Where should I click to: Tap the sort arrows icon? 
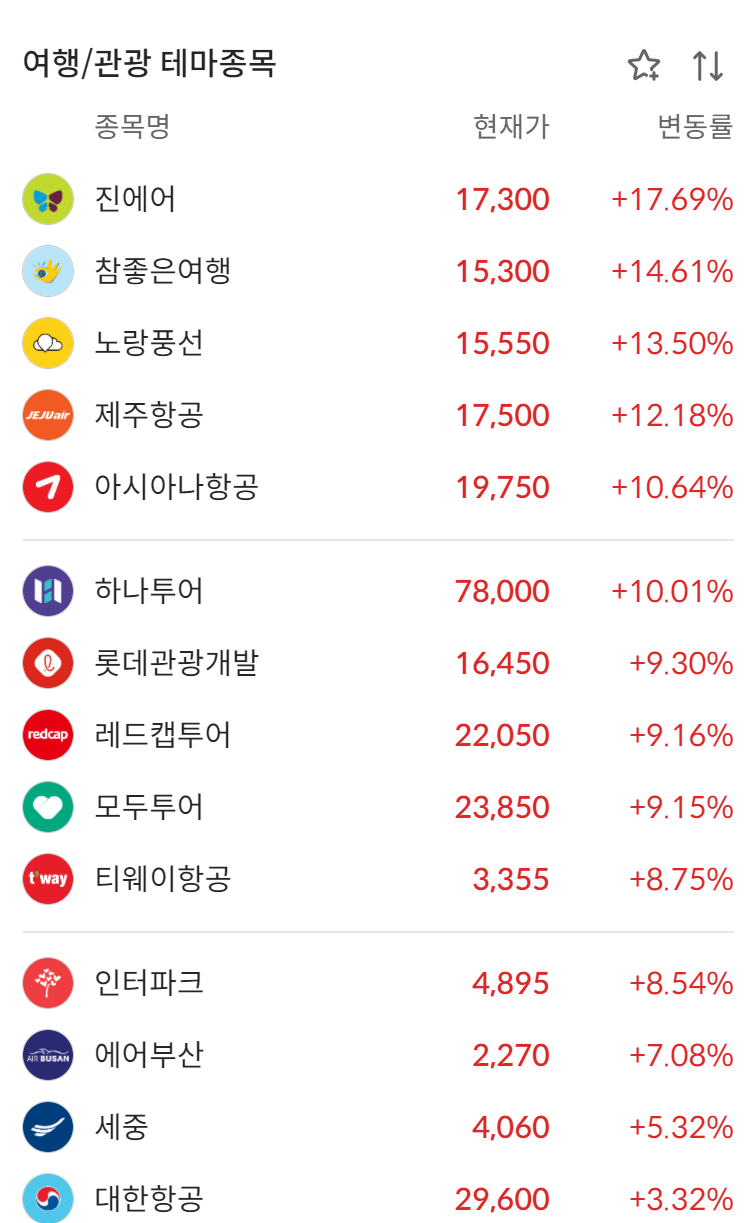pos(708,66)
